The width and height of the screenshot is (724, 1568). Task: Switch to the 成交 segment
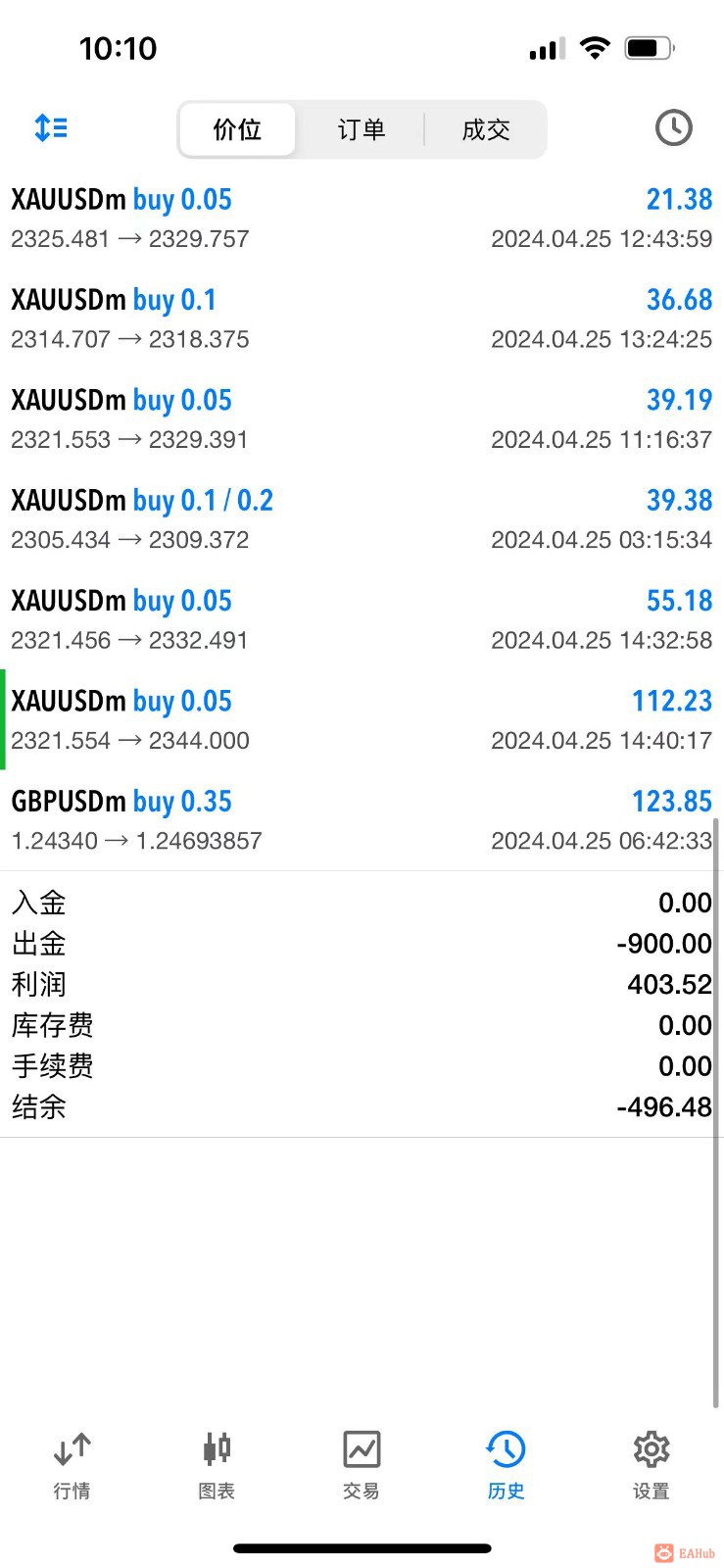[x=486, y=129]
